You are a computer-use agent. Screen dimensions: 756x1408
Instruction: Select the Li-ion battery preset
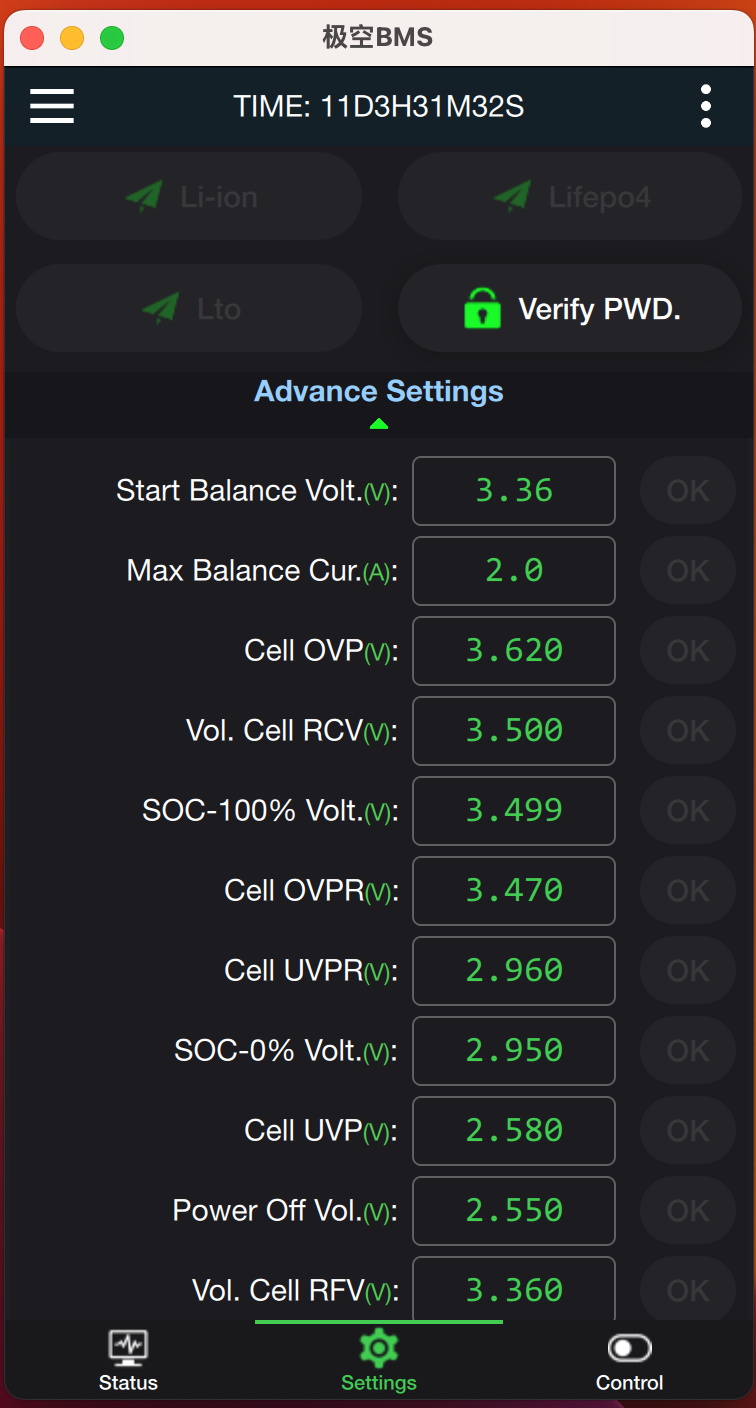click(x=189, y=196)
